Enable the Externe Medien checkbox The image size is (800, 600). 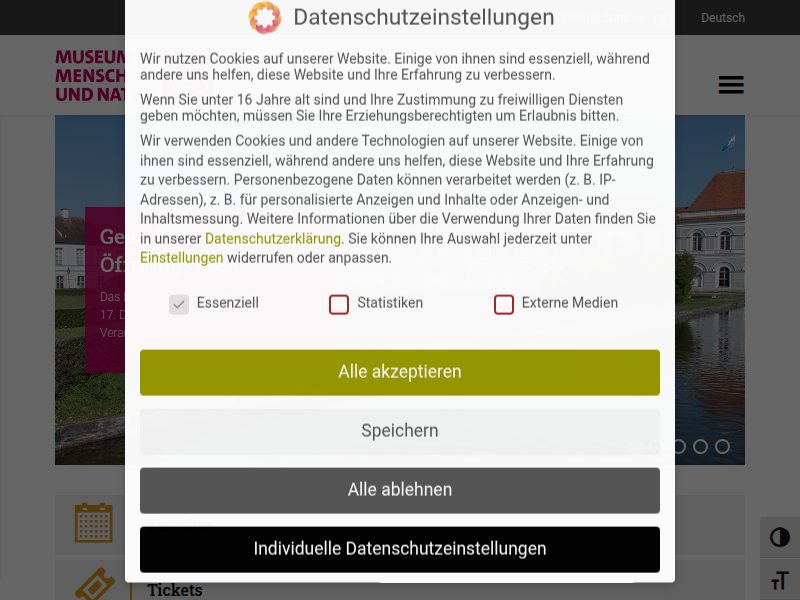(504, 304)
